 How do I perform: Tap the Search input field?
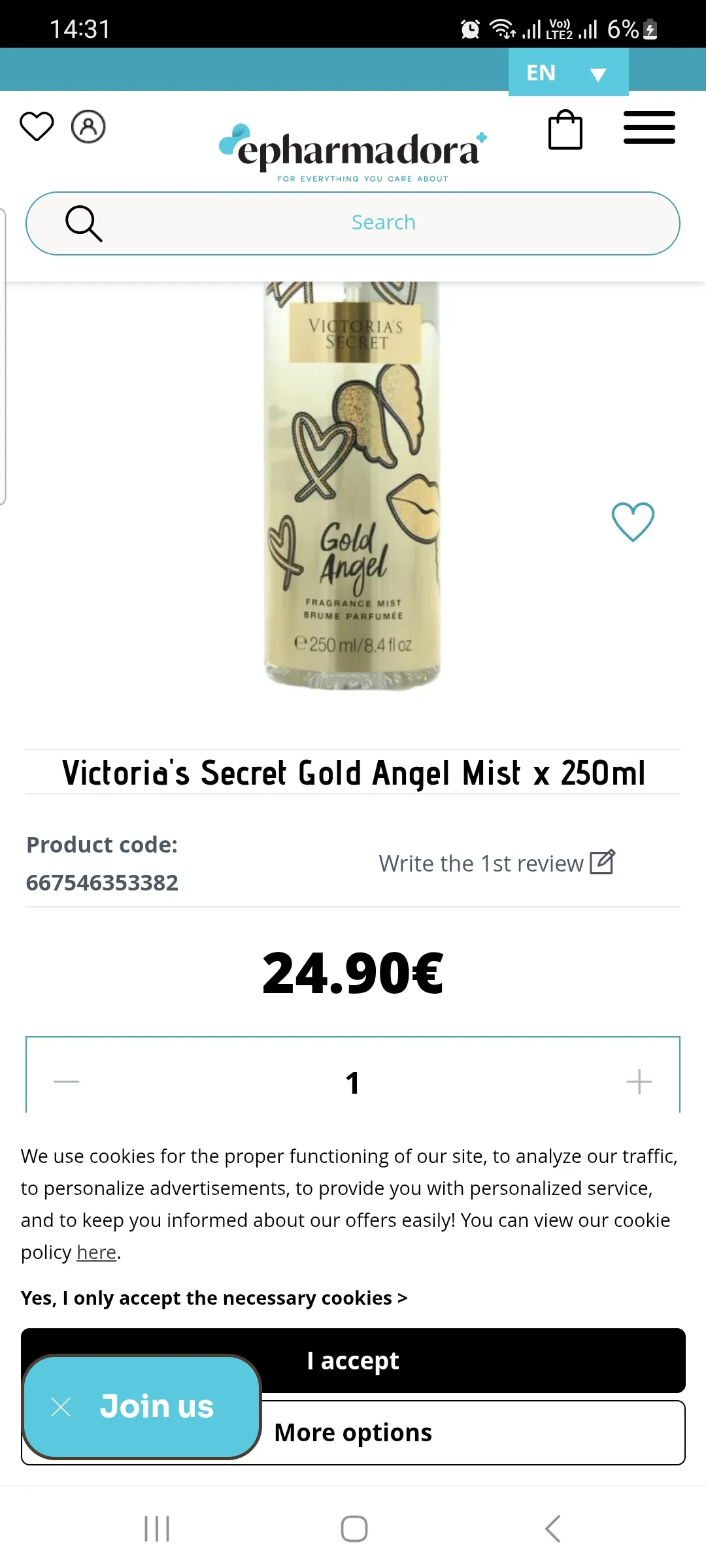pyautogui.click(x=383, y=223)
